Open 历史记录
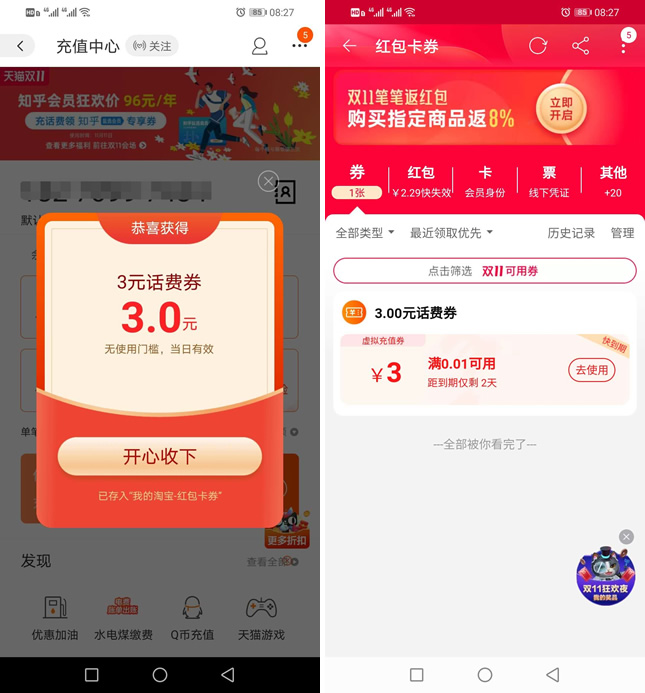 (571, 233)
